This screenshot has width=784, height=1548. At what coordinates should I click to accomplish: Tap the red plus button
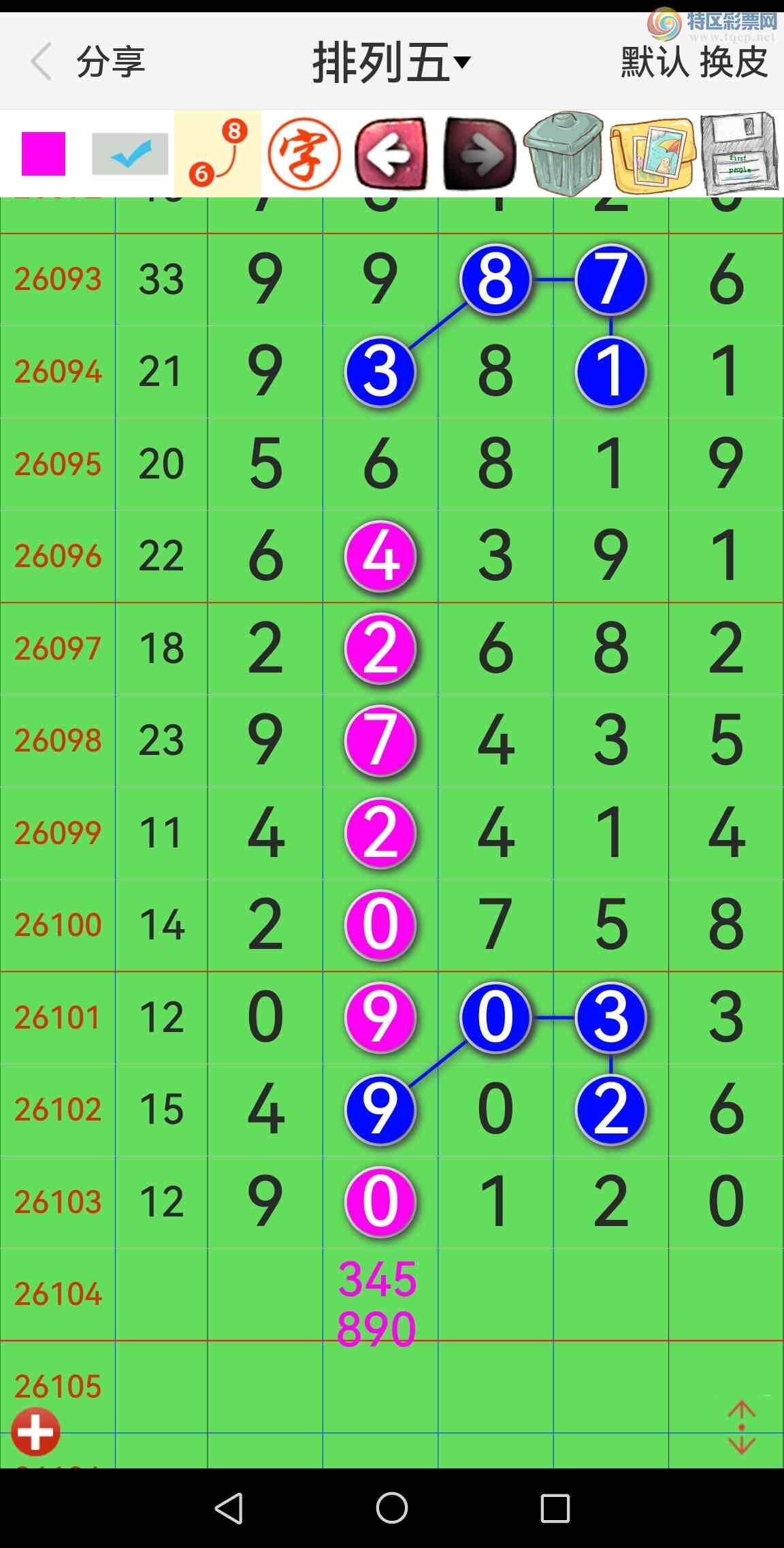coord(35,1432)
